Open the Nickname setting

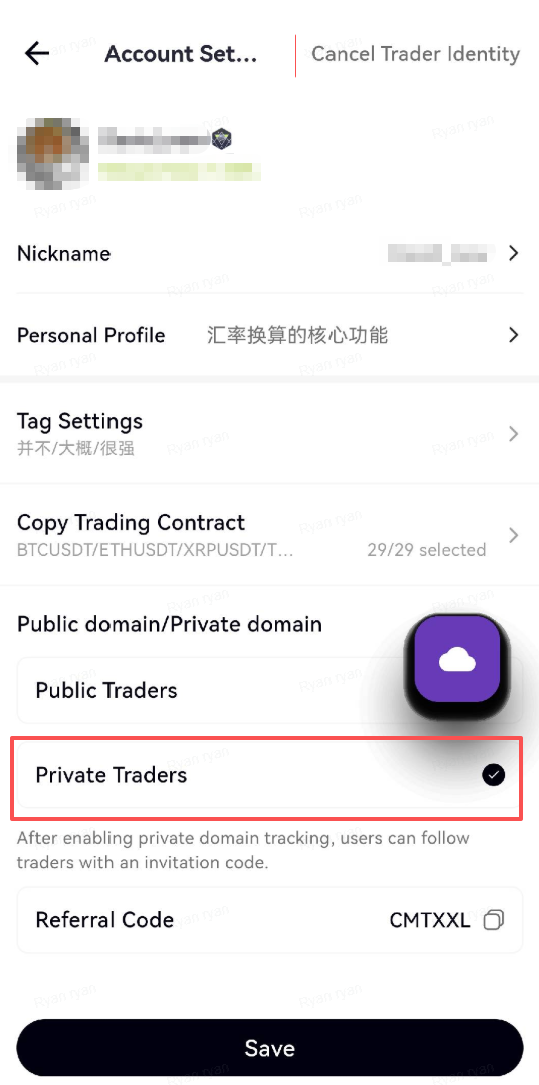pos(269,253)
